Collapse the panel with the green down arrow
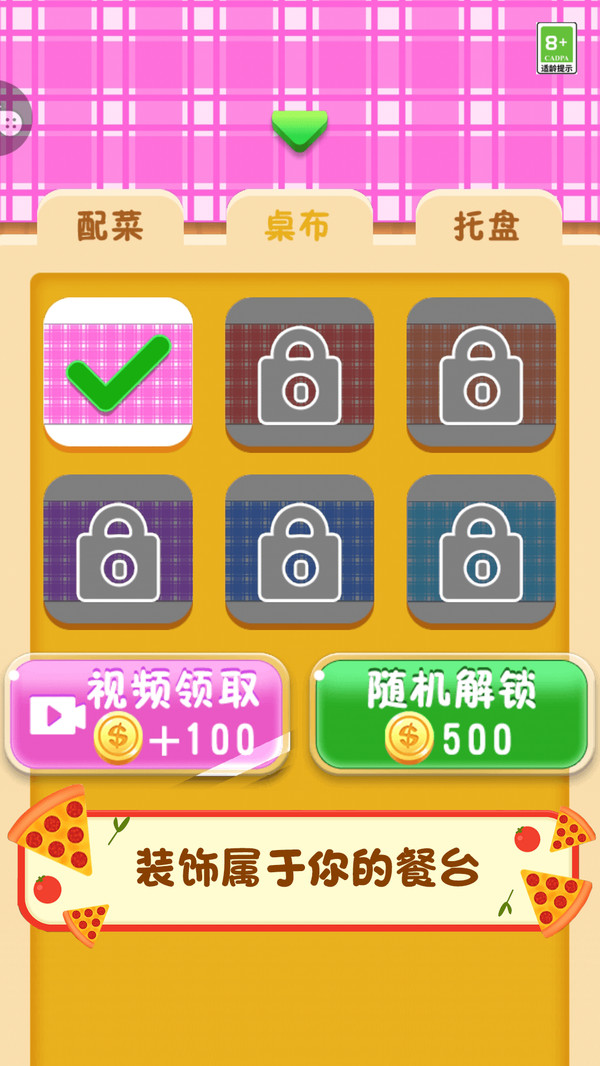This screenshot has width=600, height=1066. [x=299, y=130]
